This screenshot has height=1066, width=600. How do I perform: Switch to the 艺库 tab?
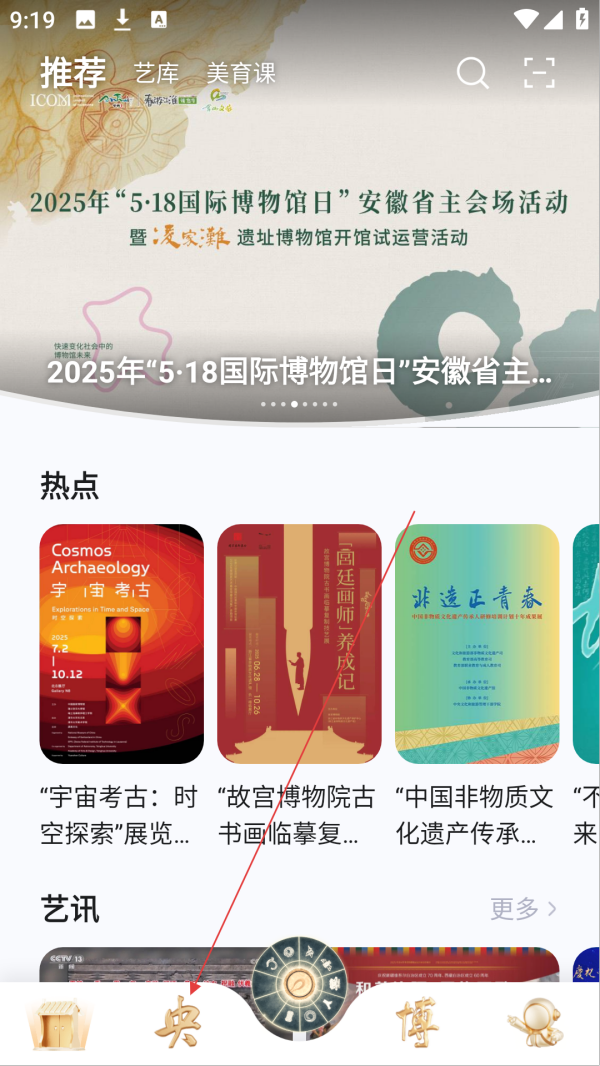[x=157, y=73]
